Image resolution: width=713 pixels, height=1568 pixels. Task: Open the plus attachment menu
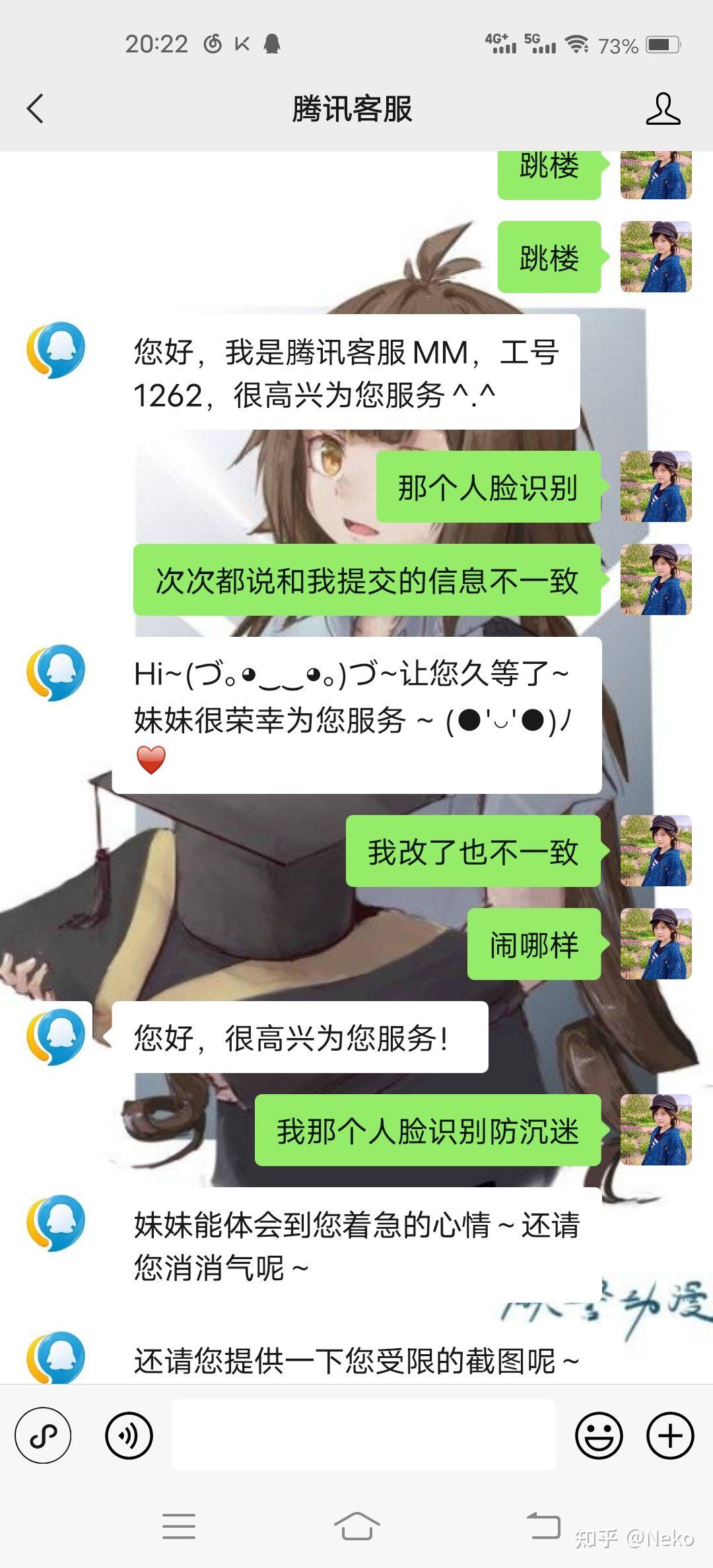(670, 1435)
